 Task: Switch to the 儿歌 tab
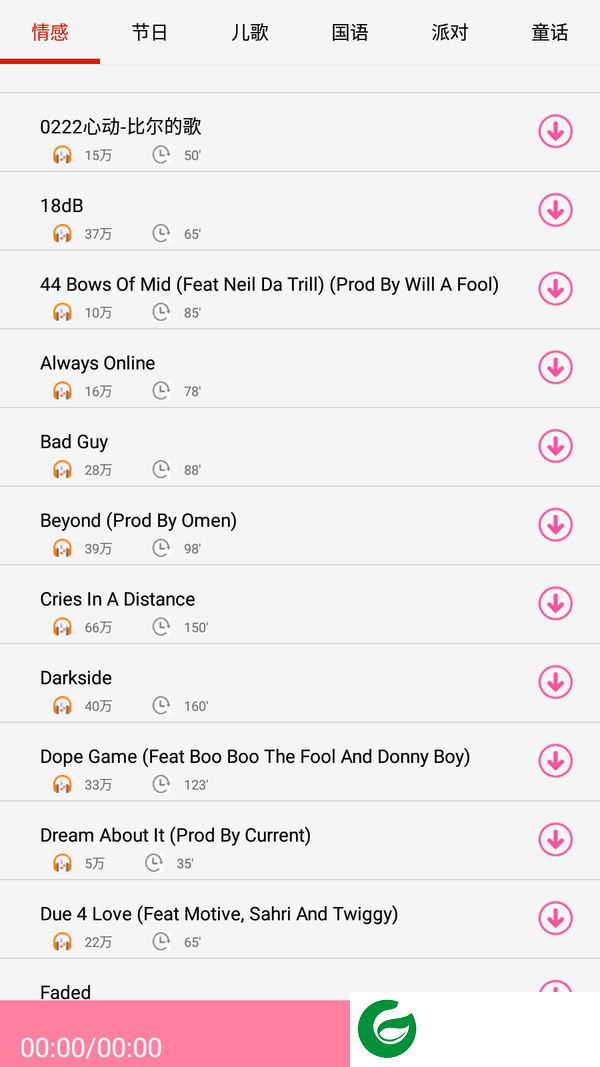(250, 32)
